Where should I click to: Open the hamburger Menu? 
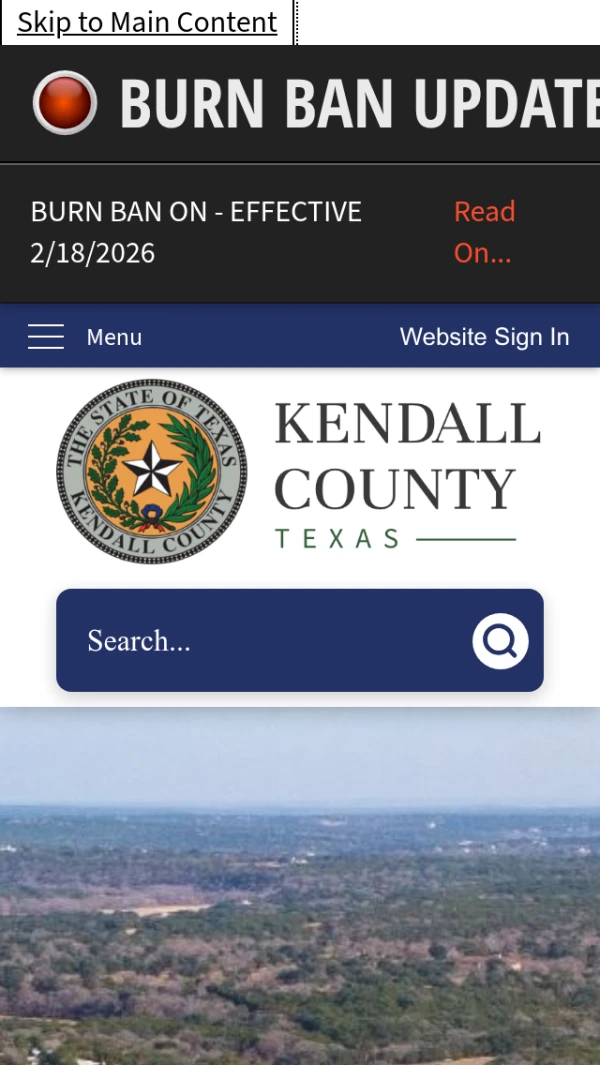85,337
